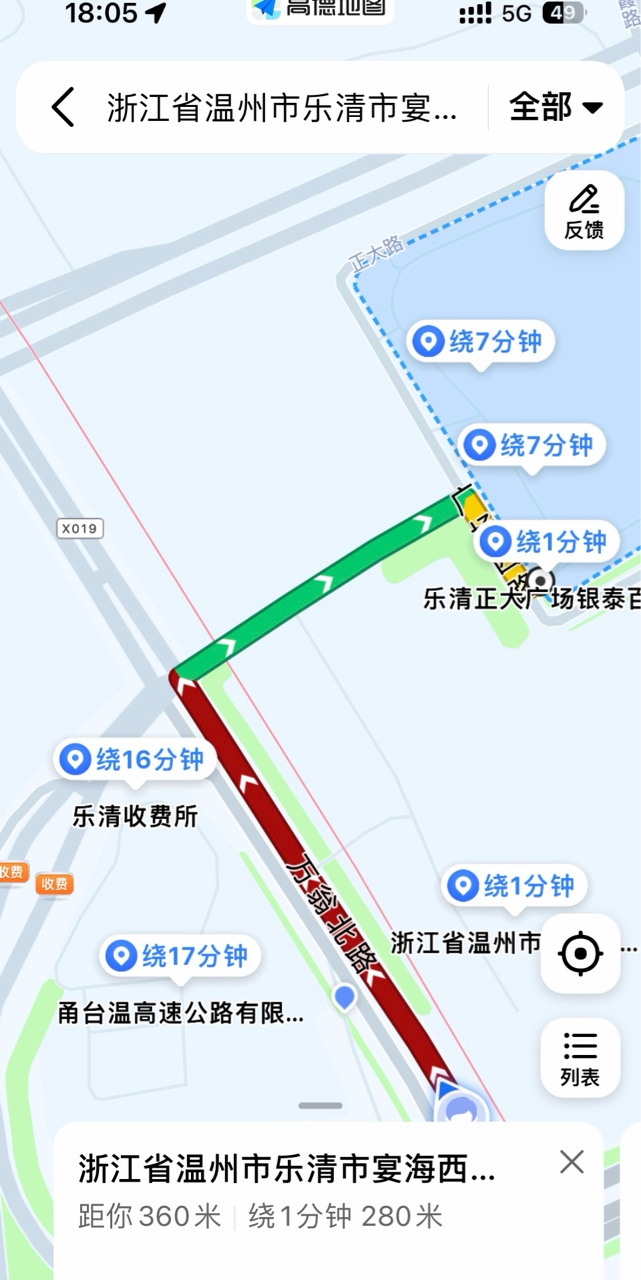
Task: Select the 绕17分钟 marker at 甬台温高速公路
Action: pos(179,956)
